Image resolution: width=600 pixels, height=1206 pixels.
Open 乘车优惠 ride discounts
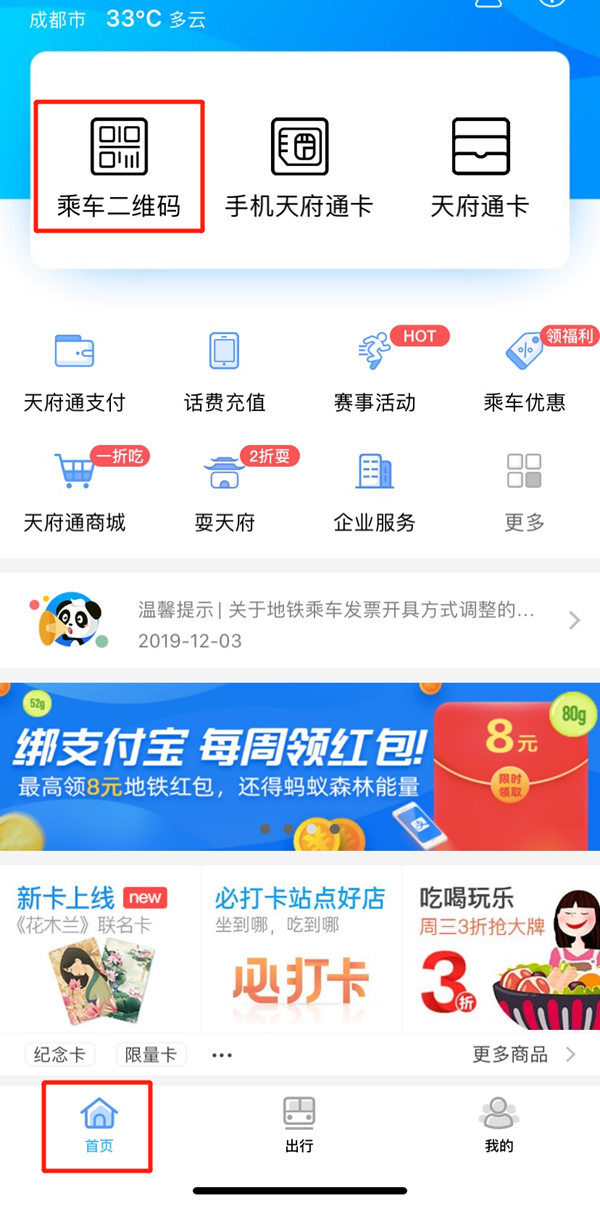[524, 372]
